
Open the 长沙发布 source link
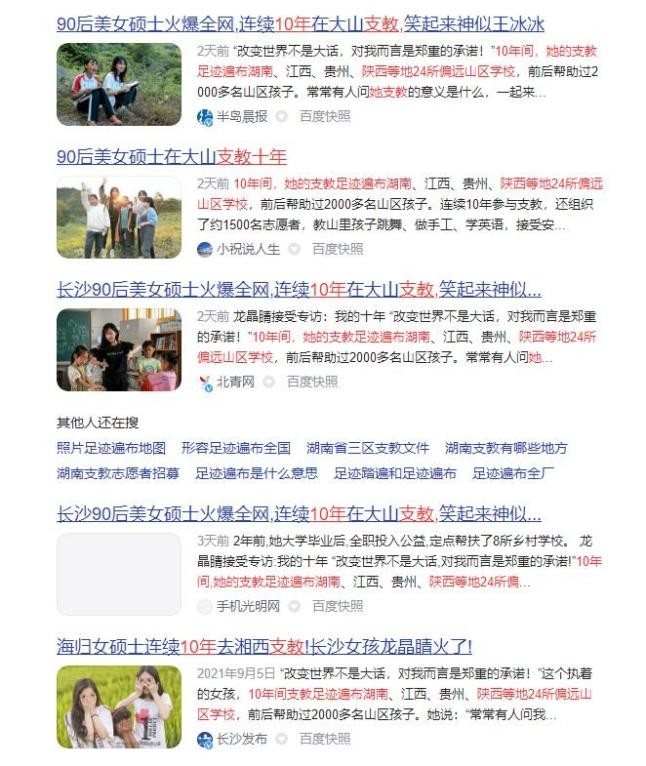coord(241,739)
